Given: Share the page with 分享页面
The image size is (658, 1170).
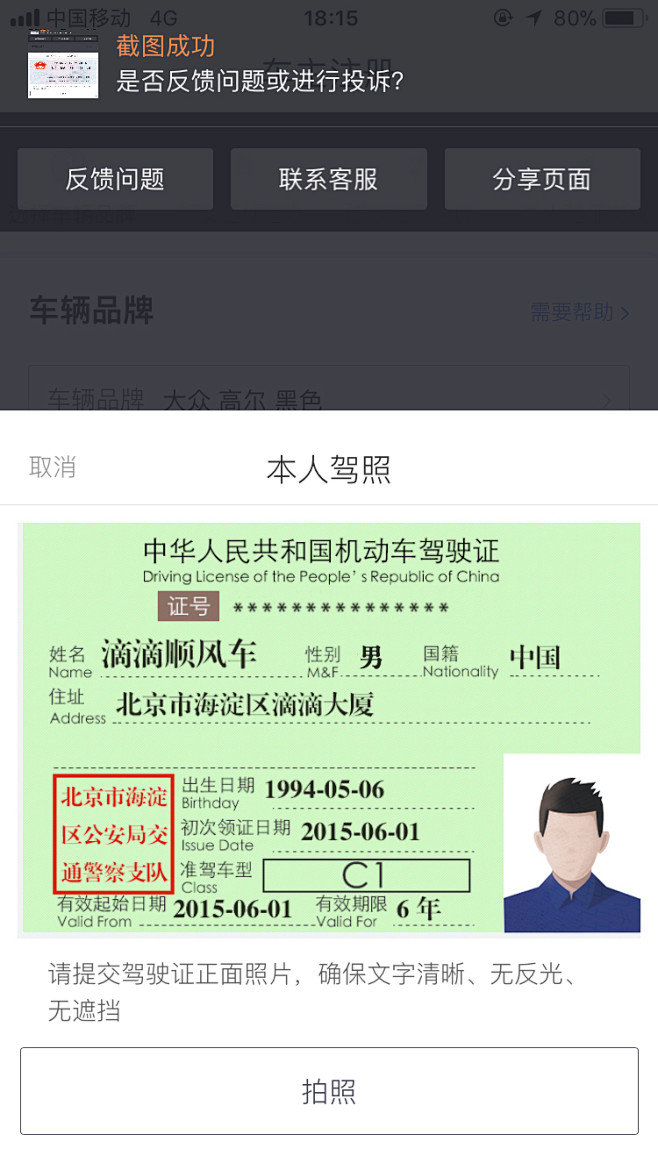Looking at the screenshot, I should pyautogui.click(x=542, y=179).
